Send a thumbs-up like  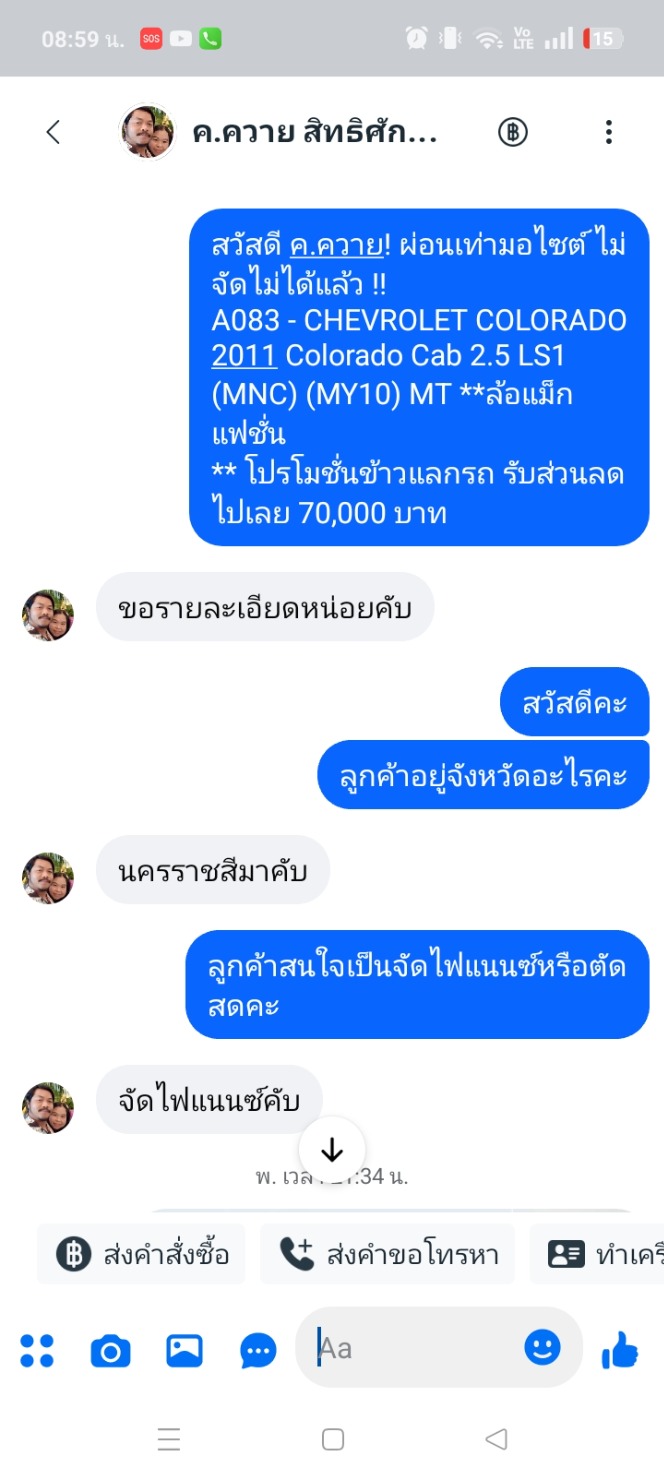pos(620,1351)
